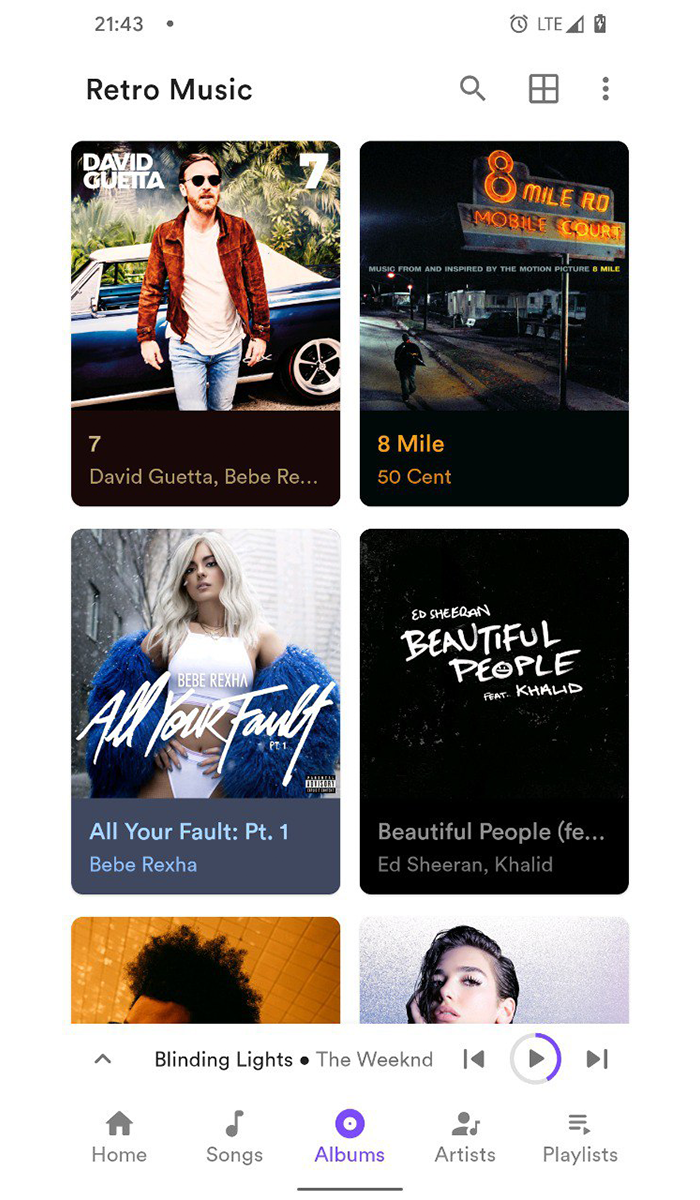
Task: Select the Albums tab
Action: [x=350, y=1137]
